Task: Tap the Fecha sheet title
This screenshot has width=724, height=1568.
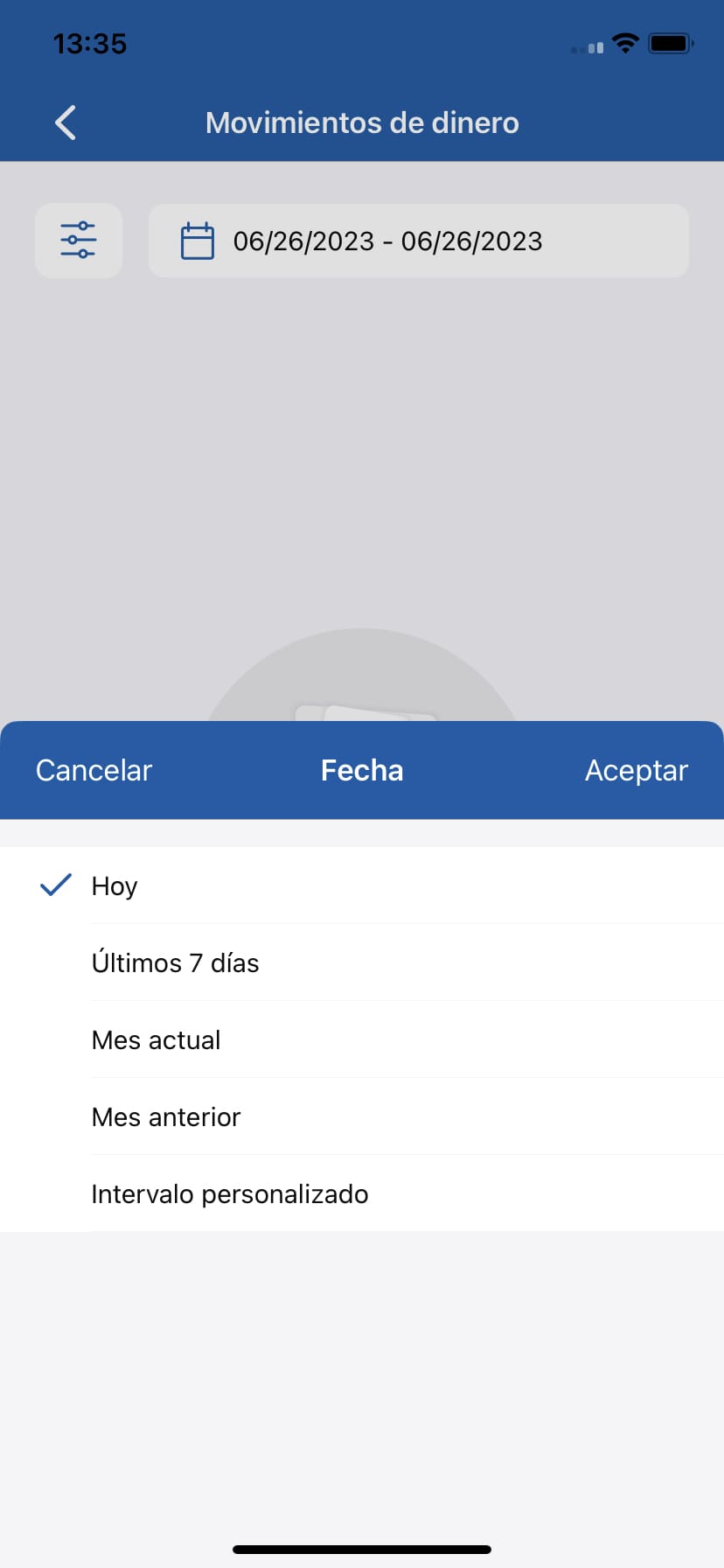Action: click(x=362, y=770)
